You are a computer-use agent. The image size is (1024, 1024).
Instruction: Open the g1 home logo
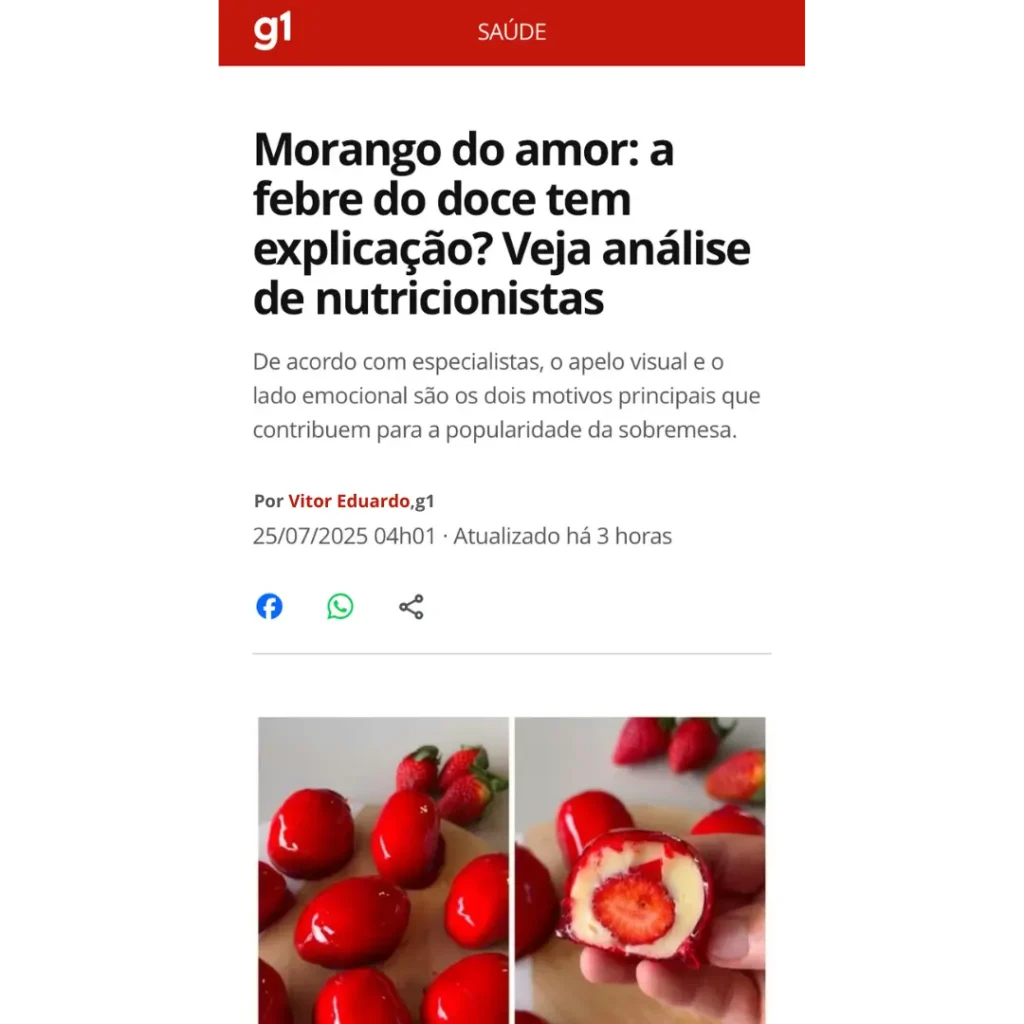(272, 32)
